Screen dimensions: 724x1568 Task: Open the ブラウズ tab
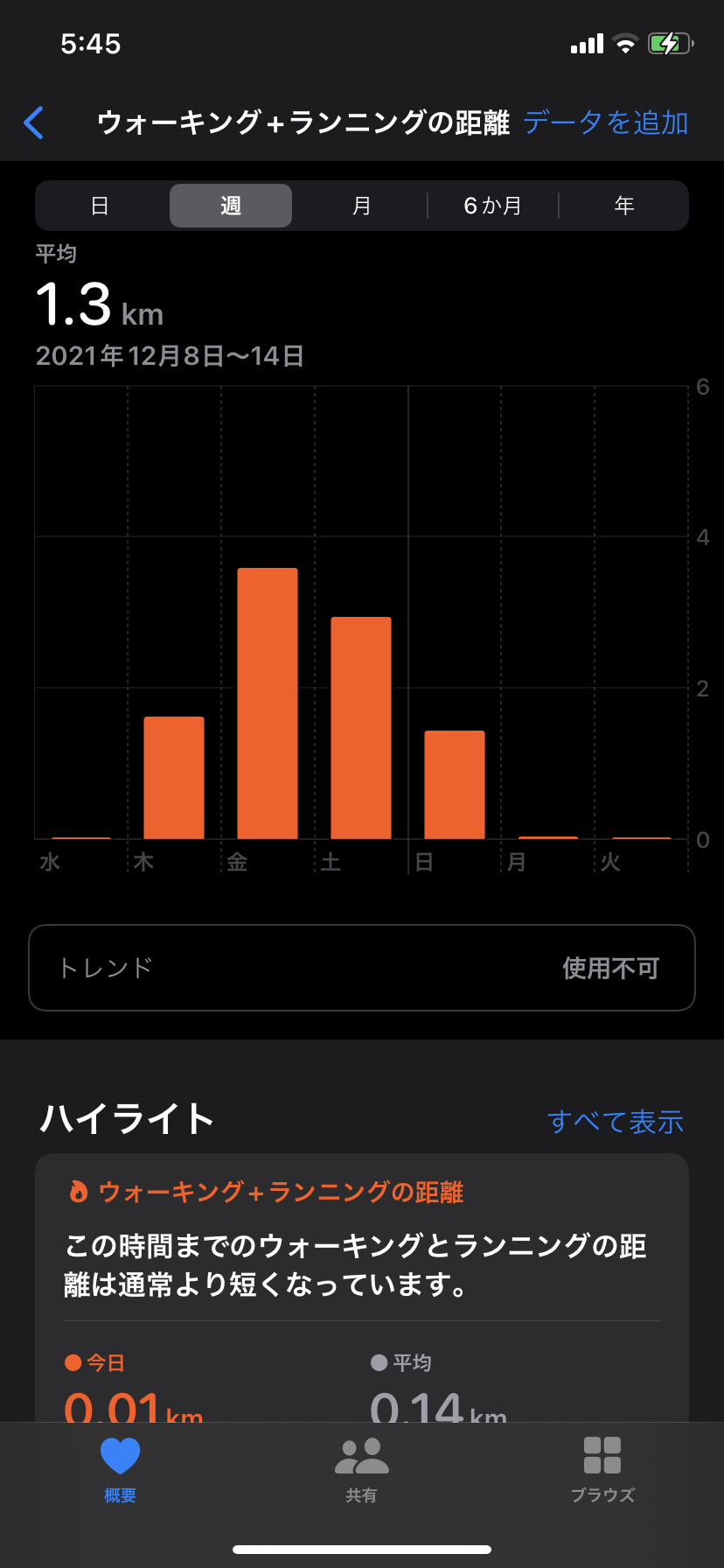[x=602, y=1470]
